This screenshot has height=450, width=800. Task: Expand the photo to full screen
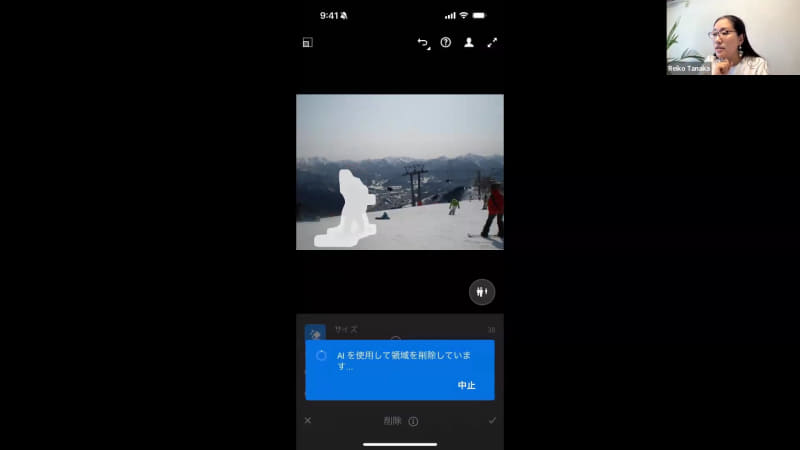[492, 43]
